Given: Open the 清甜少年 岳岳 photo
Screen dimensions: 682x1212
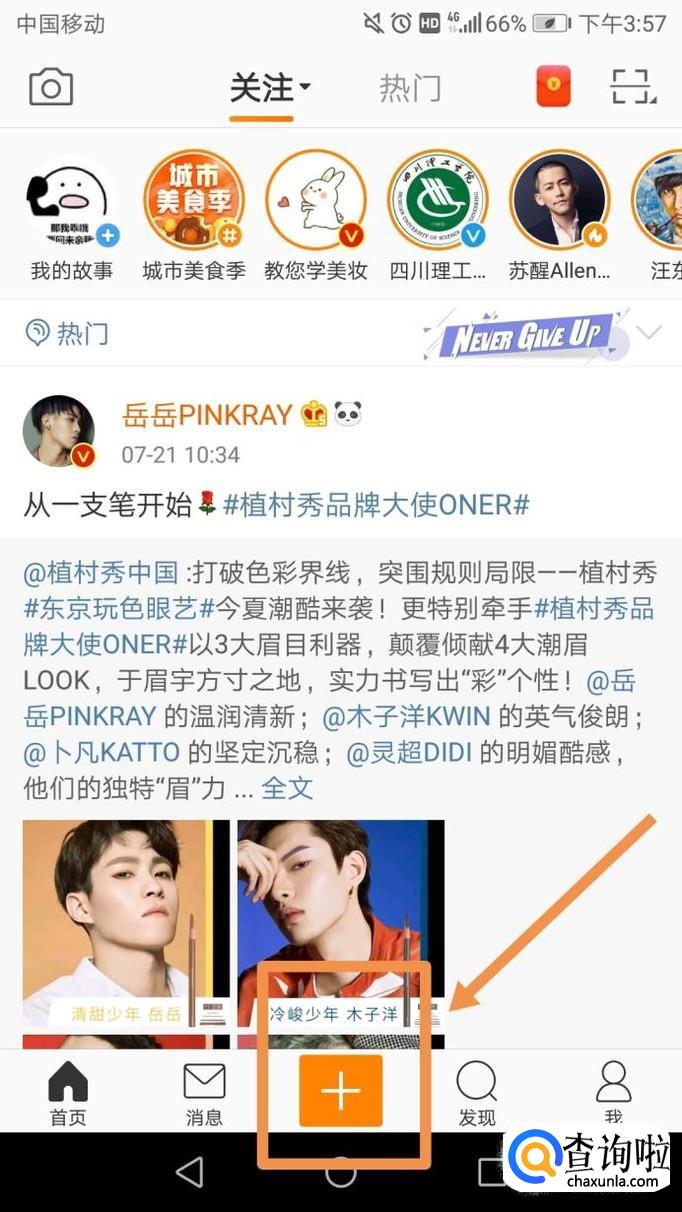Looking at the screenshot, I should pyautogui.click(x=126, y=925).
